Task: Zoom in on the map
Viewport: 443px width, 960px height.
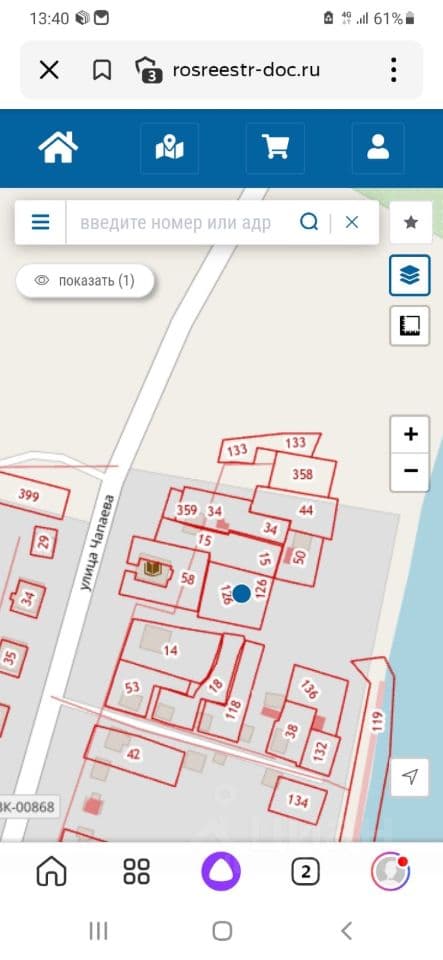Action: [410, 435]
